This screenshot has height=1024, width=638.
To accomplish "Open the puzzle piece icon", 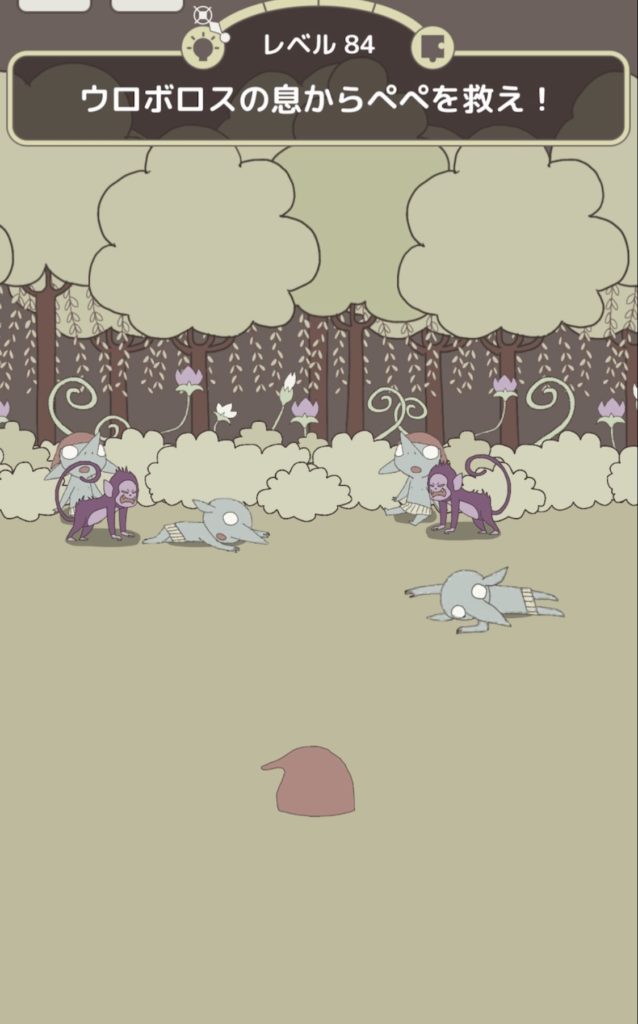I will pos(432,47).
